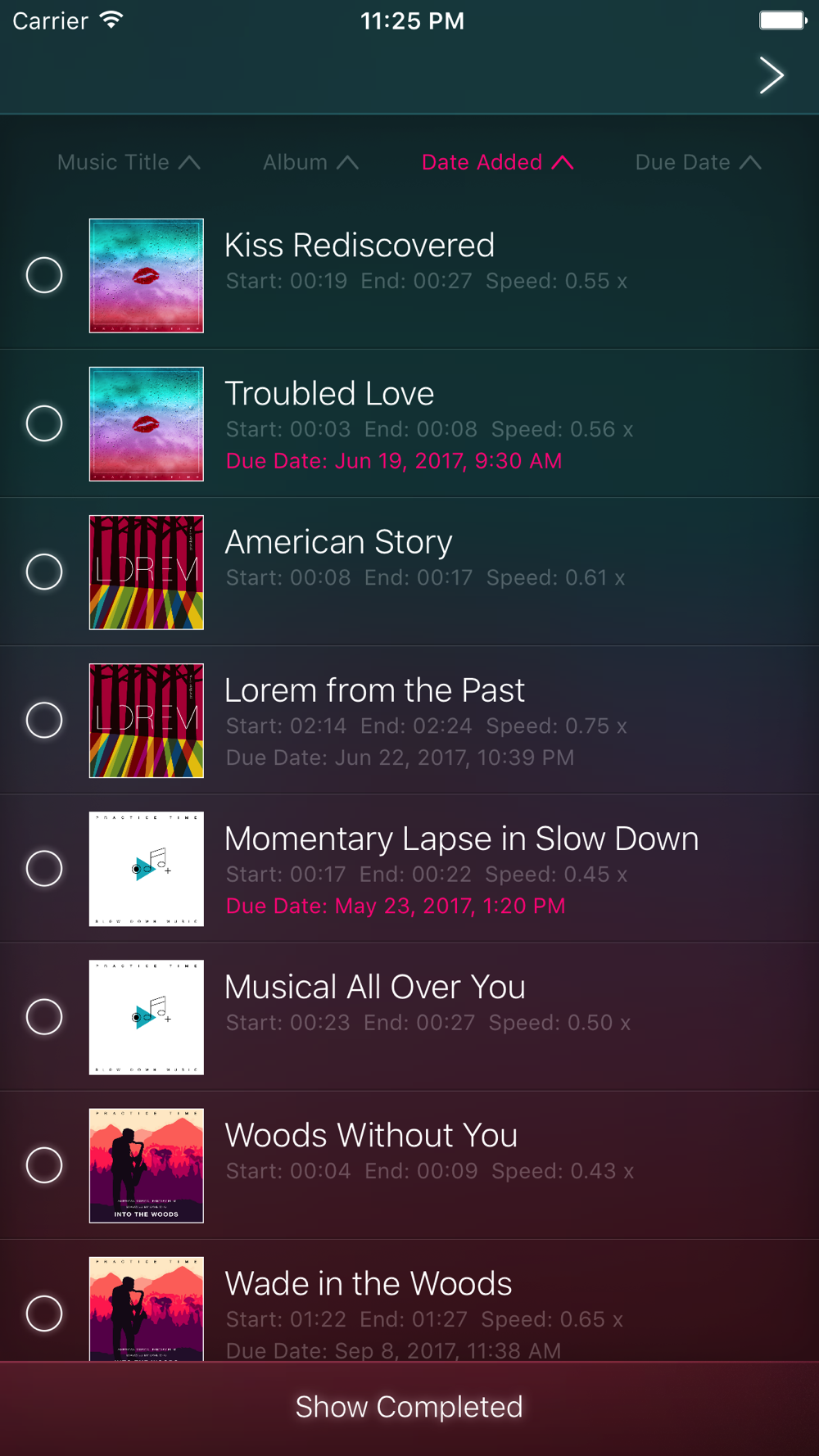Mark Kiss Rediscovered as completed
The image size is (819, 1456).
(x=44, y=275)
